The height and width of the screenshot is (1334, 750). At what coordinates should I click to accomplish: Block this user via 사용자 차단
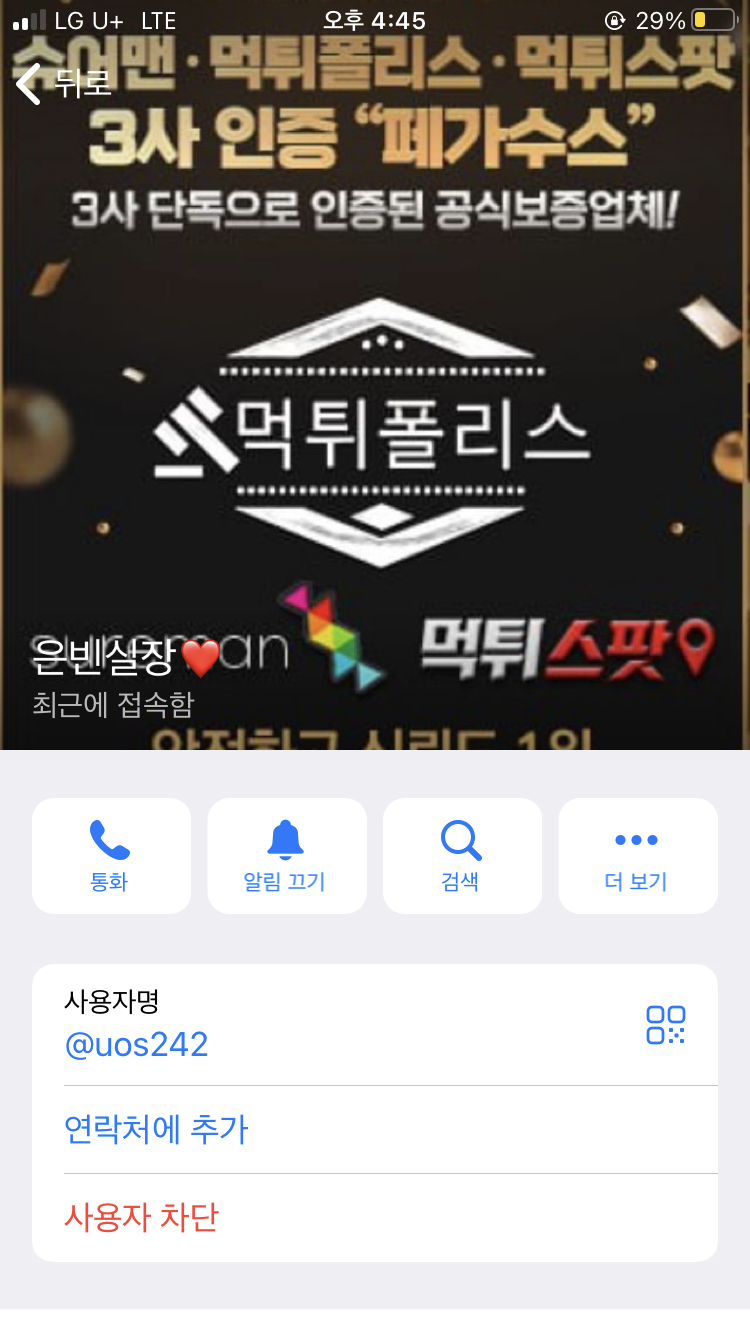141,1217
